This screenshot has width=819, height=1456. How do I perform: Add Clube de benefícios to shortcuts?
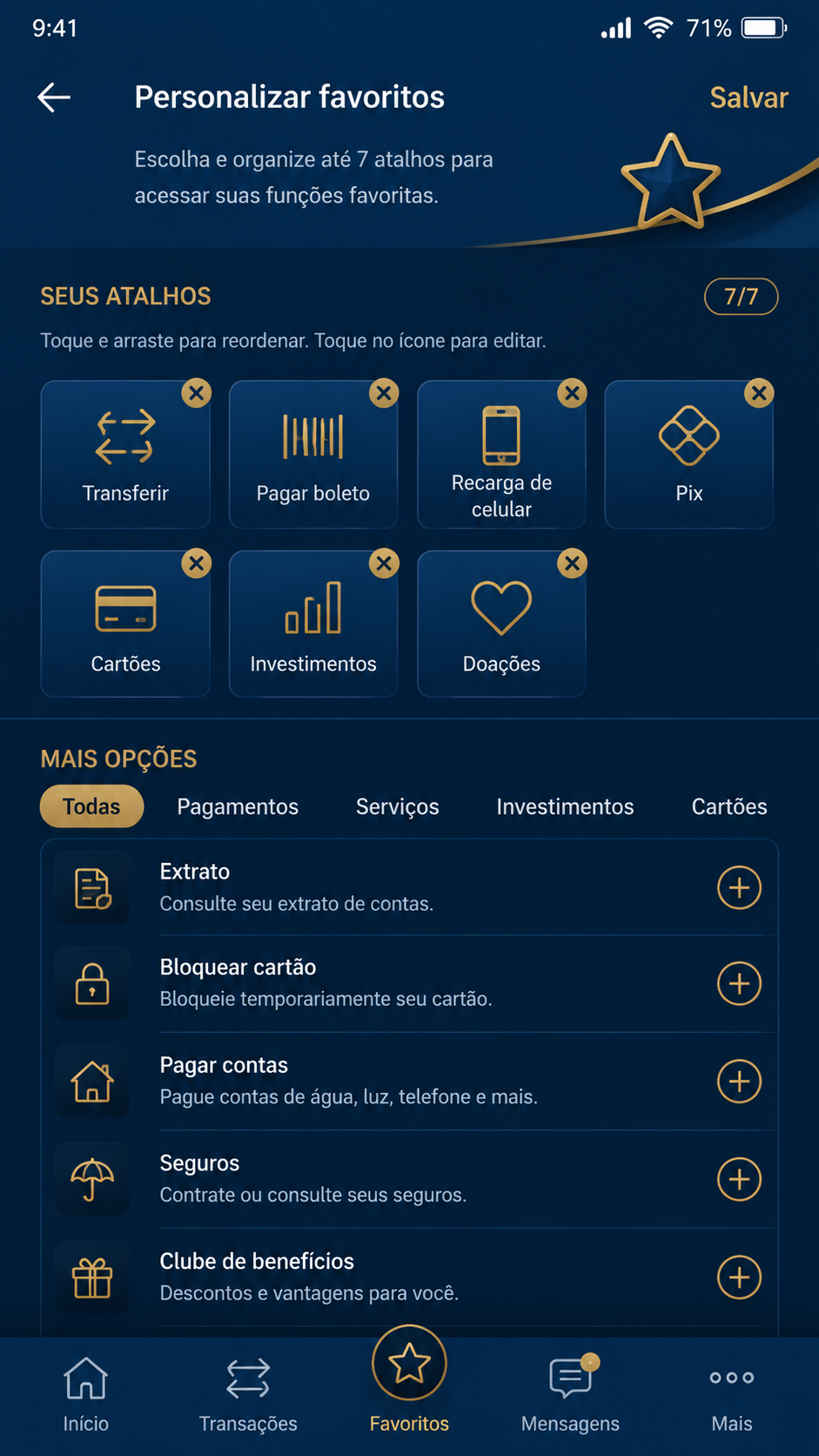tap(739, 1277)
